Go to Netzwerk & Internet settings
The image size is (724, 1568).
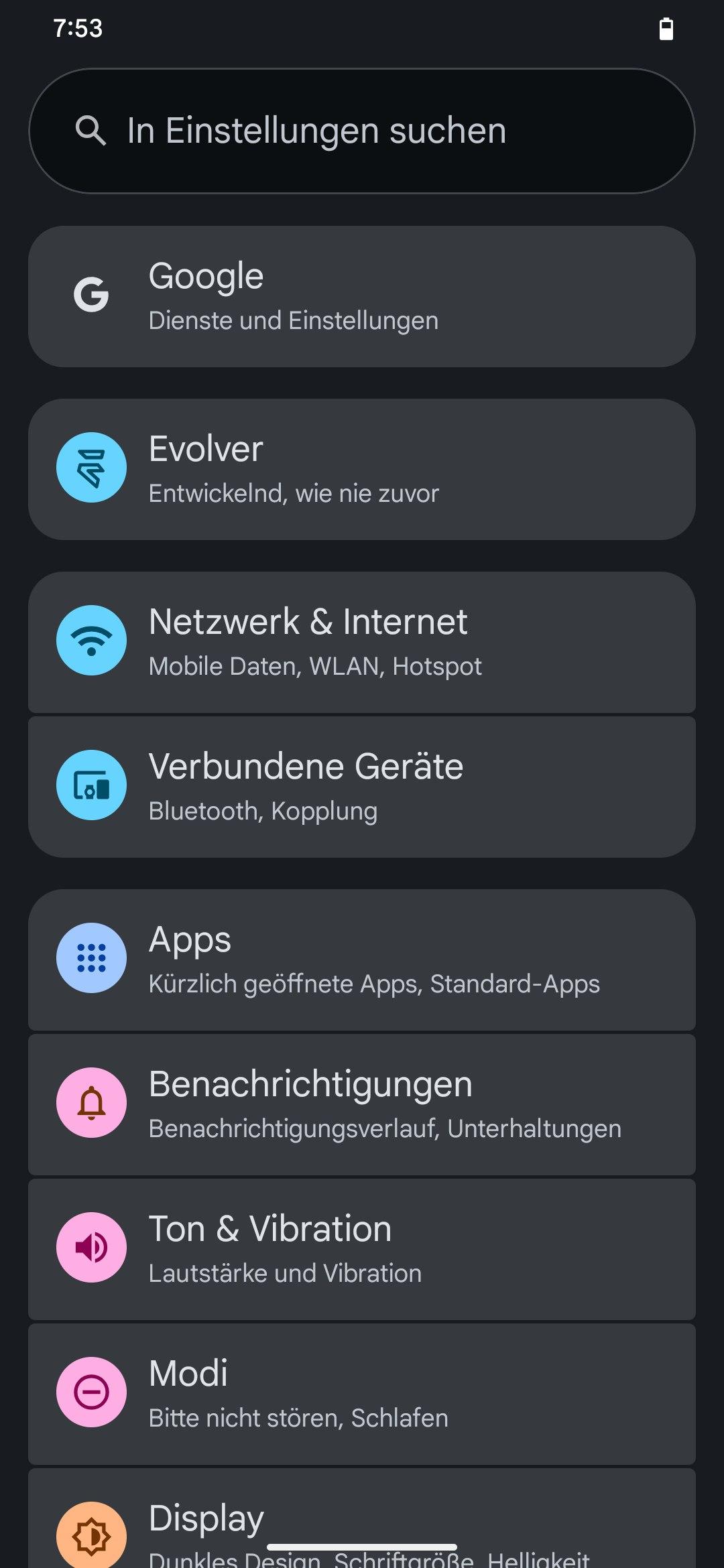tap(362, 642)
